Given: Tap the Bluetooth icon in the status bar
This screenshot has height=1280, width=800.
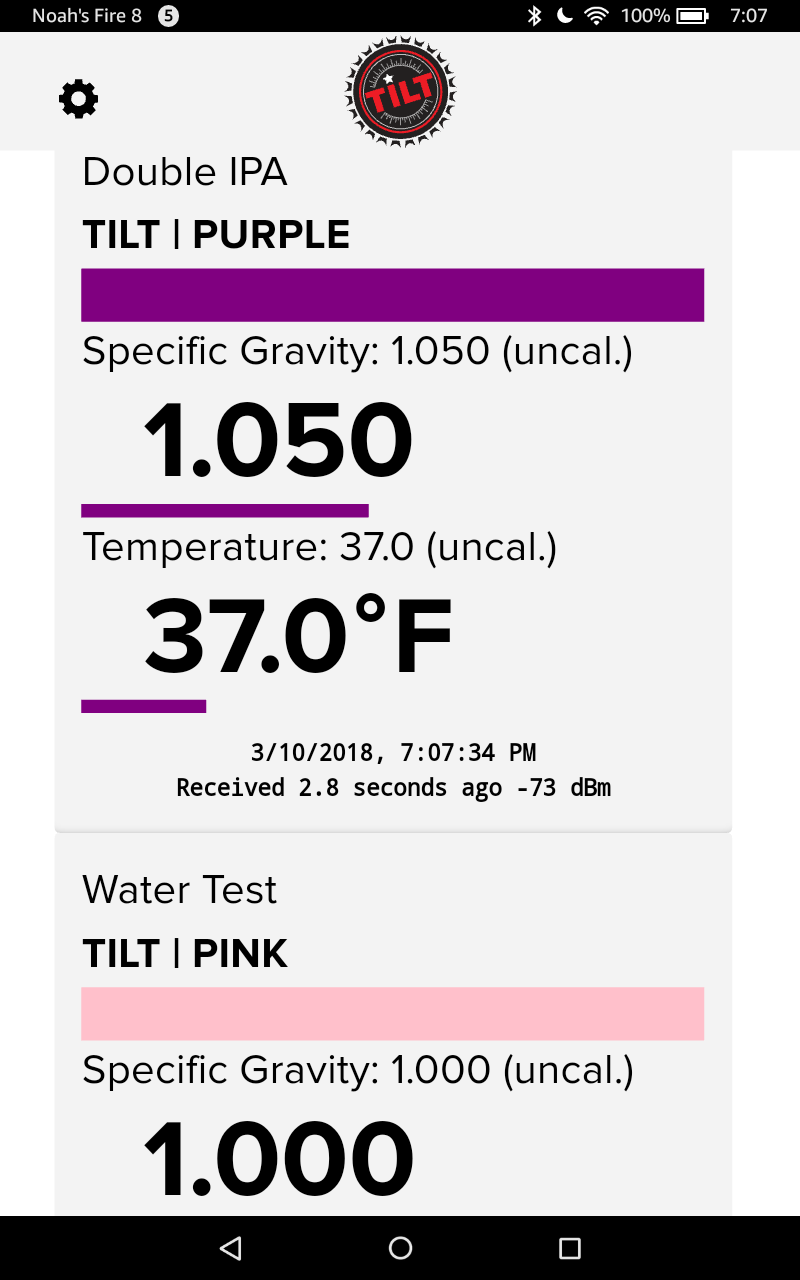Looking at the screenshot, I should [534, 15].
